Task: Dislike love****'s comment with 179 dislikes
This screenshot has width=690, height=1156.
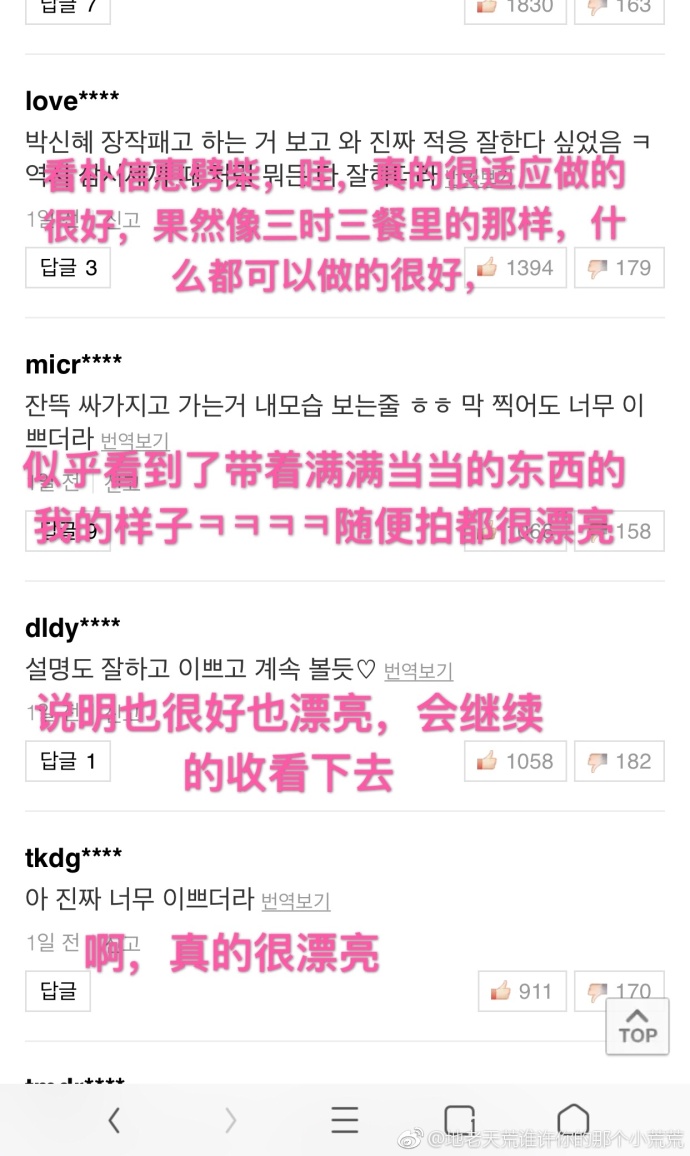Action: tap(620, 268)
